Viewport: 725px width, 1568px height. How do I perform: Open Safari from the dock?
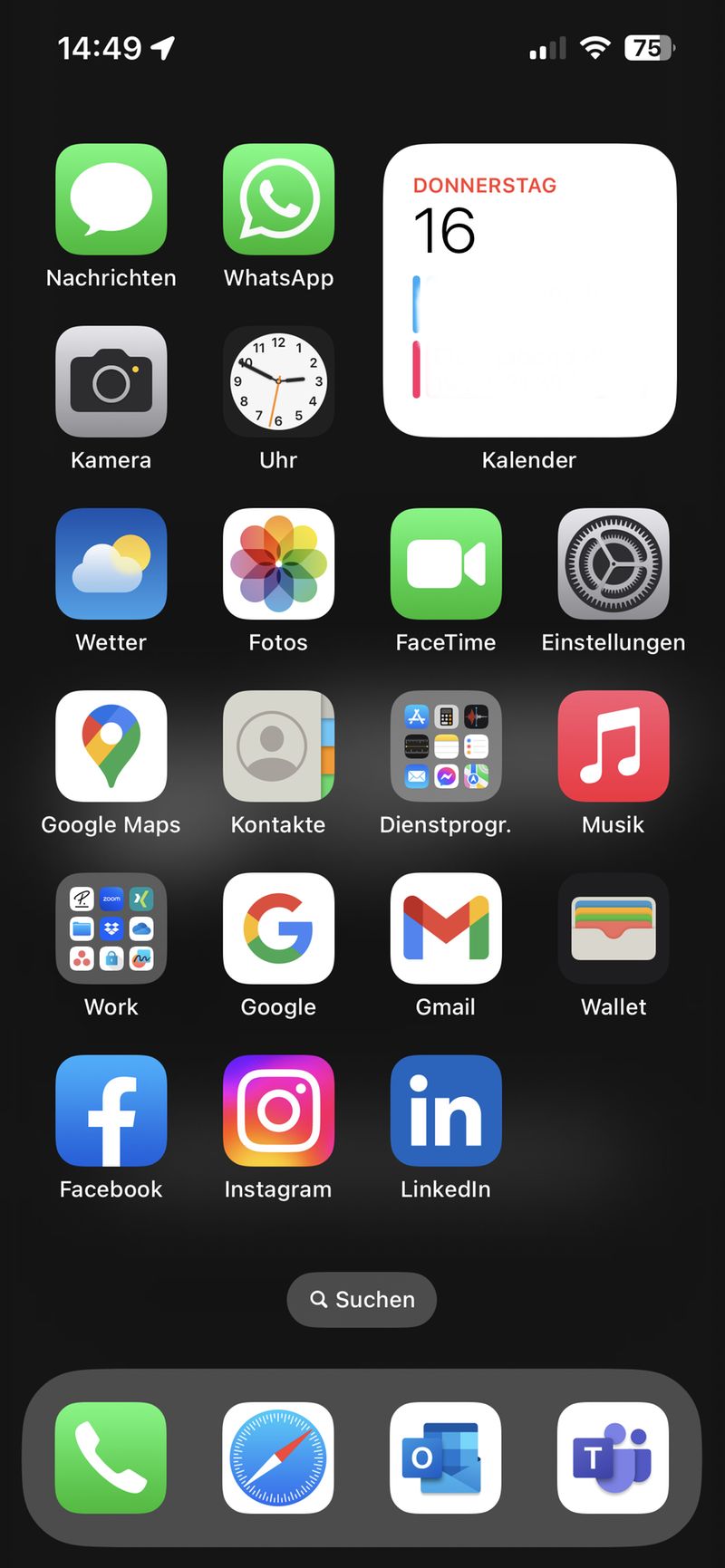pyautogui.click(x=278, y=1457)
